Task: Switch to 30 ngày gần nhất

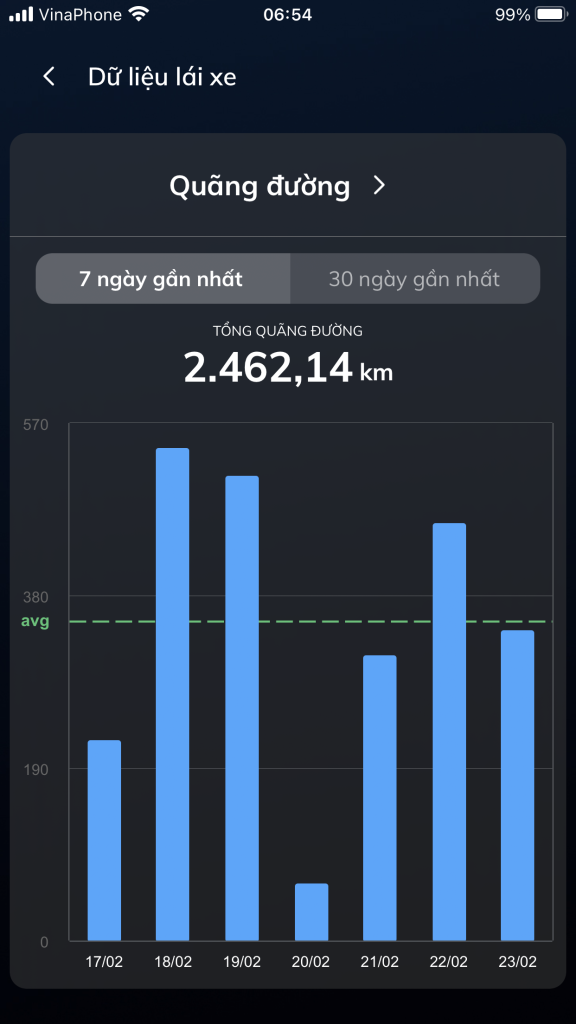Action: click(415, 279)
